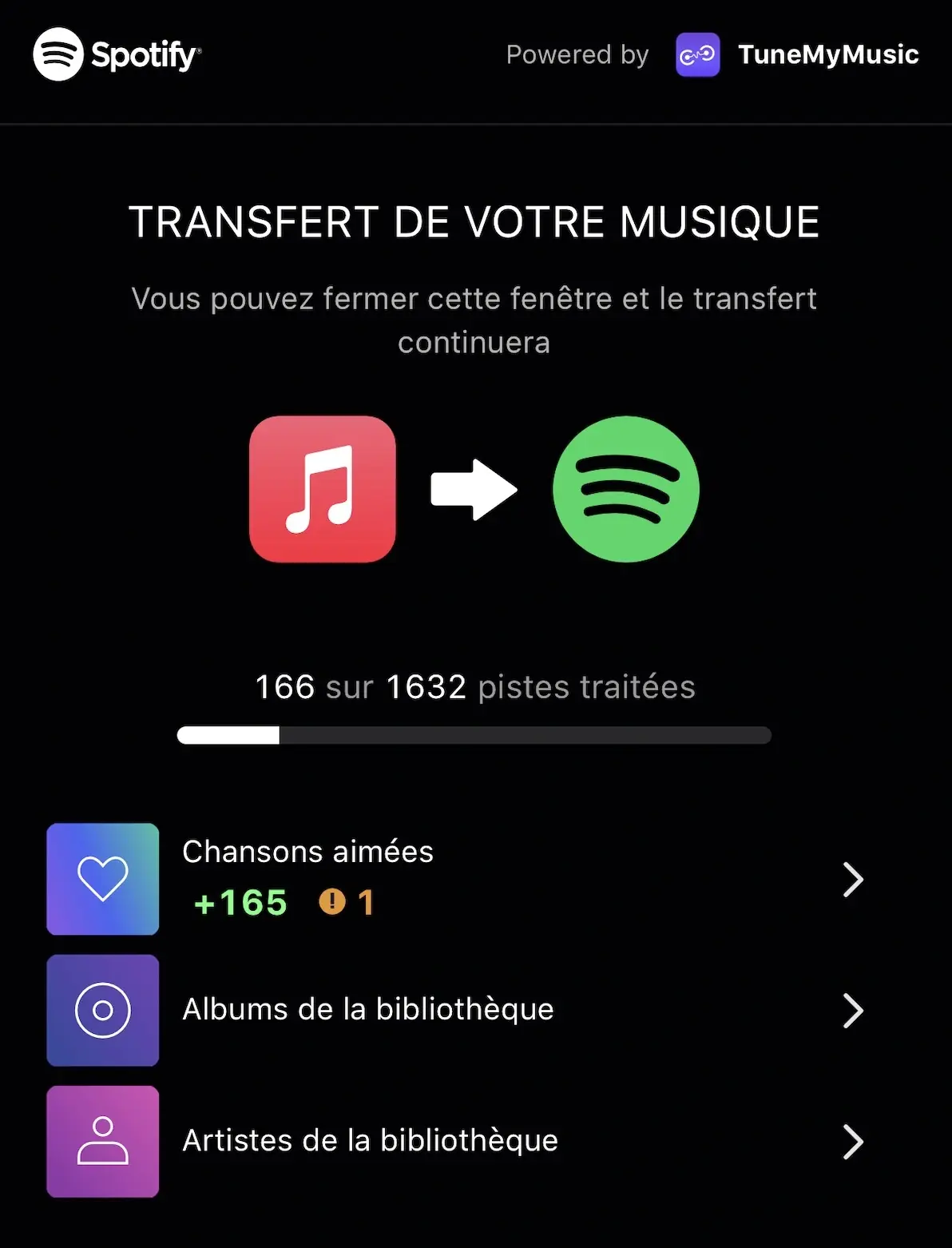Expand details for Chansons aimées

pos(853,879)
